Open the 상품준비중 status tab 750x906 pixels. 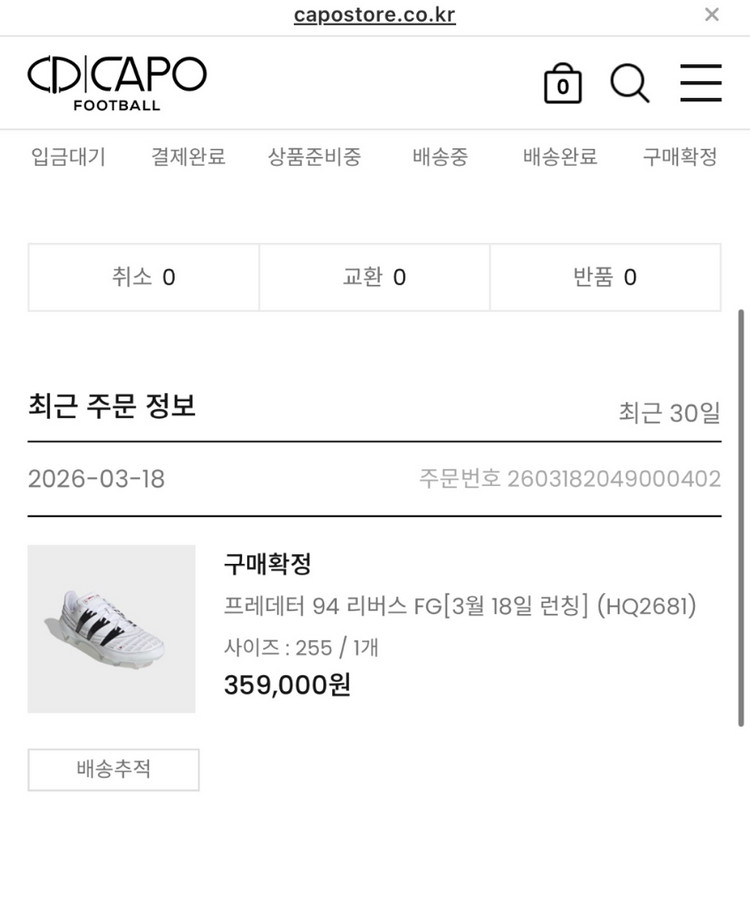[x=315, y=157]
